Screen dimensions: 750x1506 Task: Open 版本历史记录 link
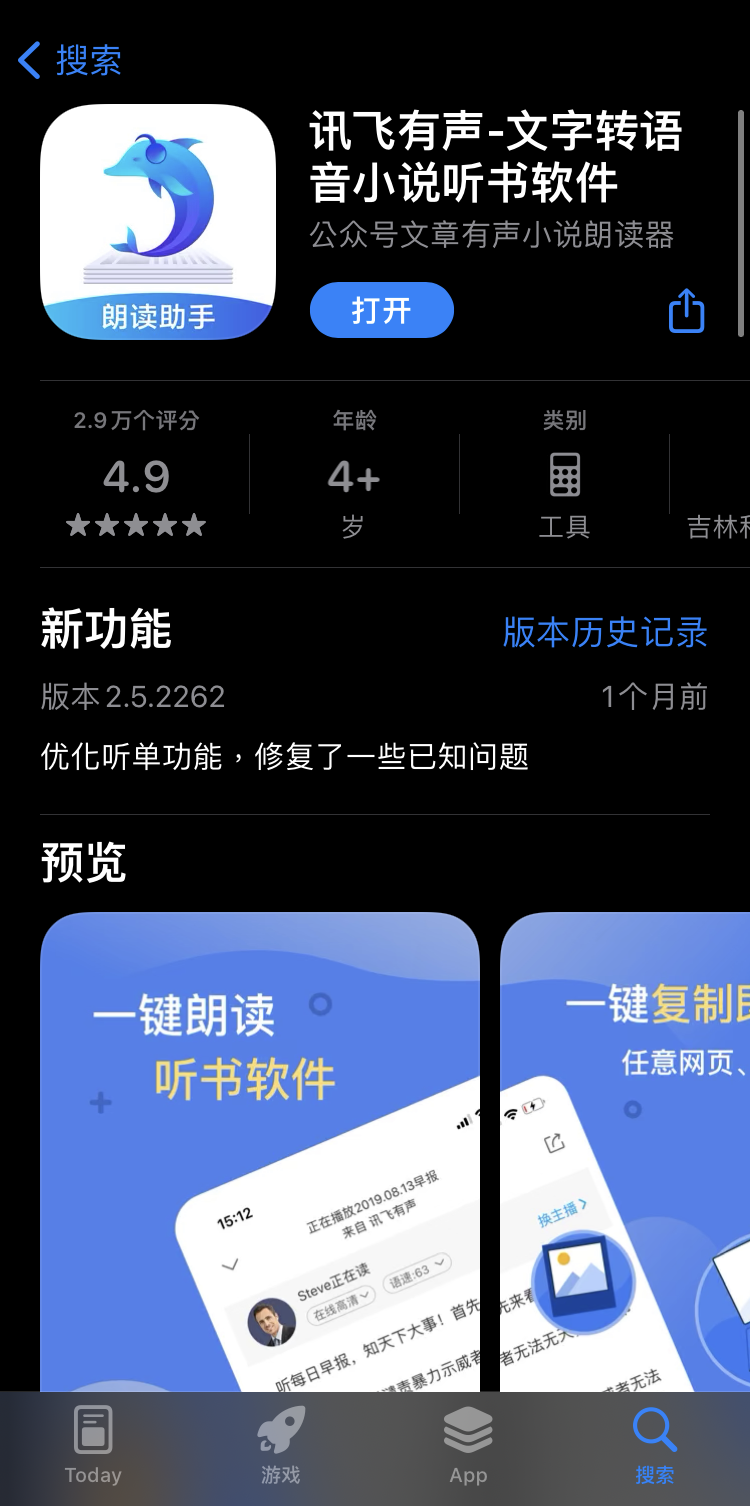(605, 632)
